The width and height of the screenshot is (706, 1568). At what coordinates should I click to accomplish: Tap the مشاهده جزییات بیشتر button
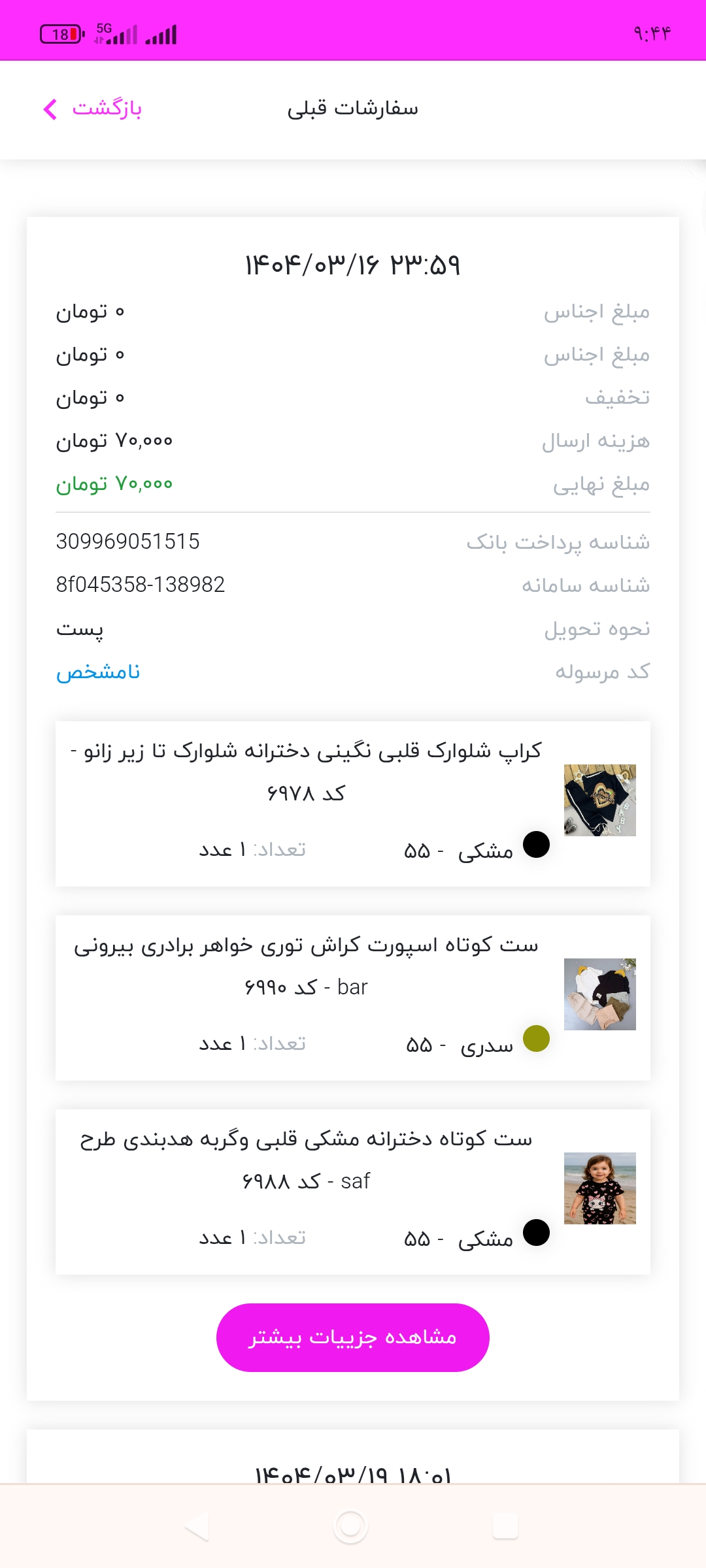coord(353,1337)
